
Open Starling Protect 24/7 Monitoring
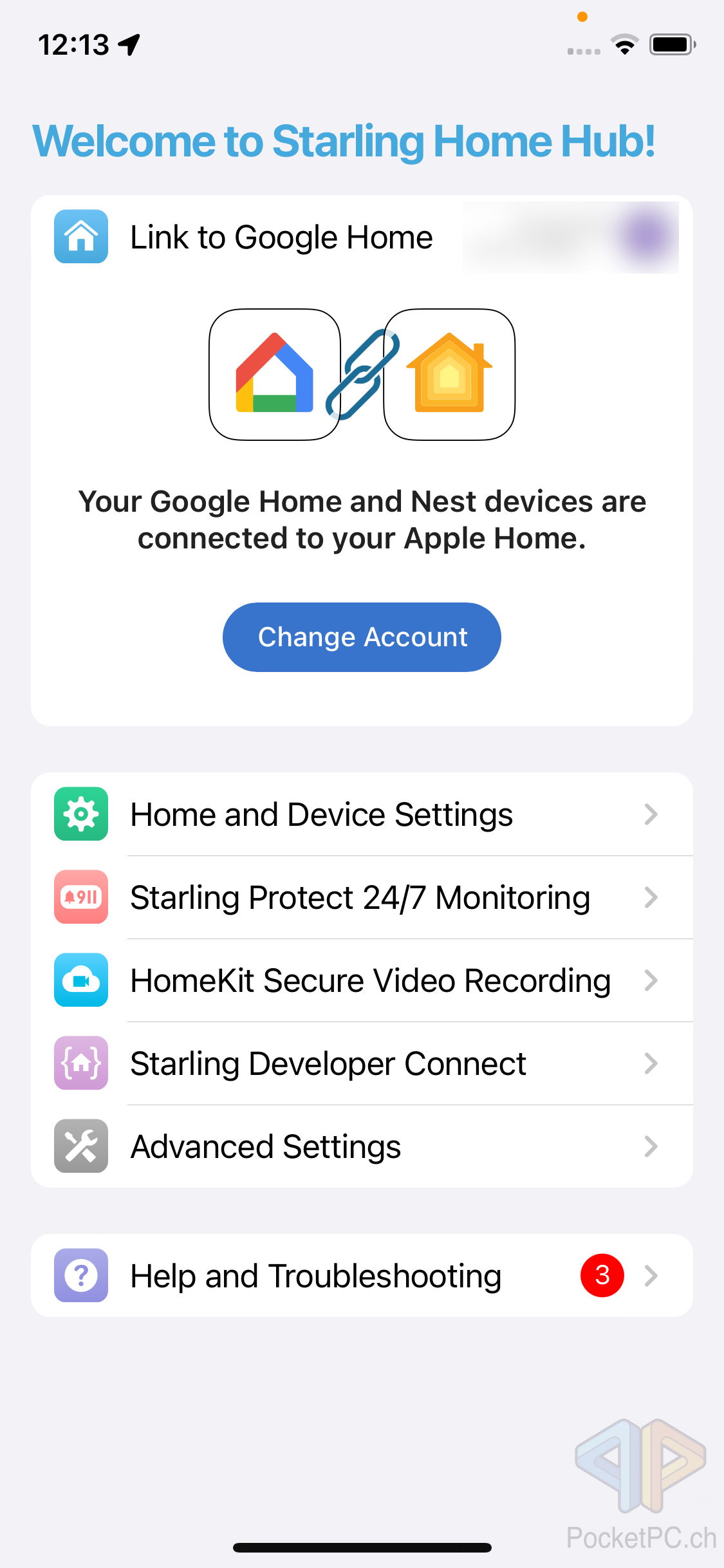coord(362,897)
